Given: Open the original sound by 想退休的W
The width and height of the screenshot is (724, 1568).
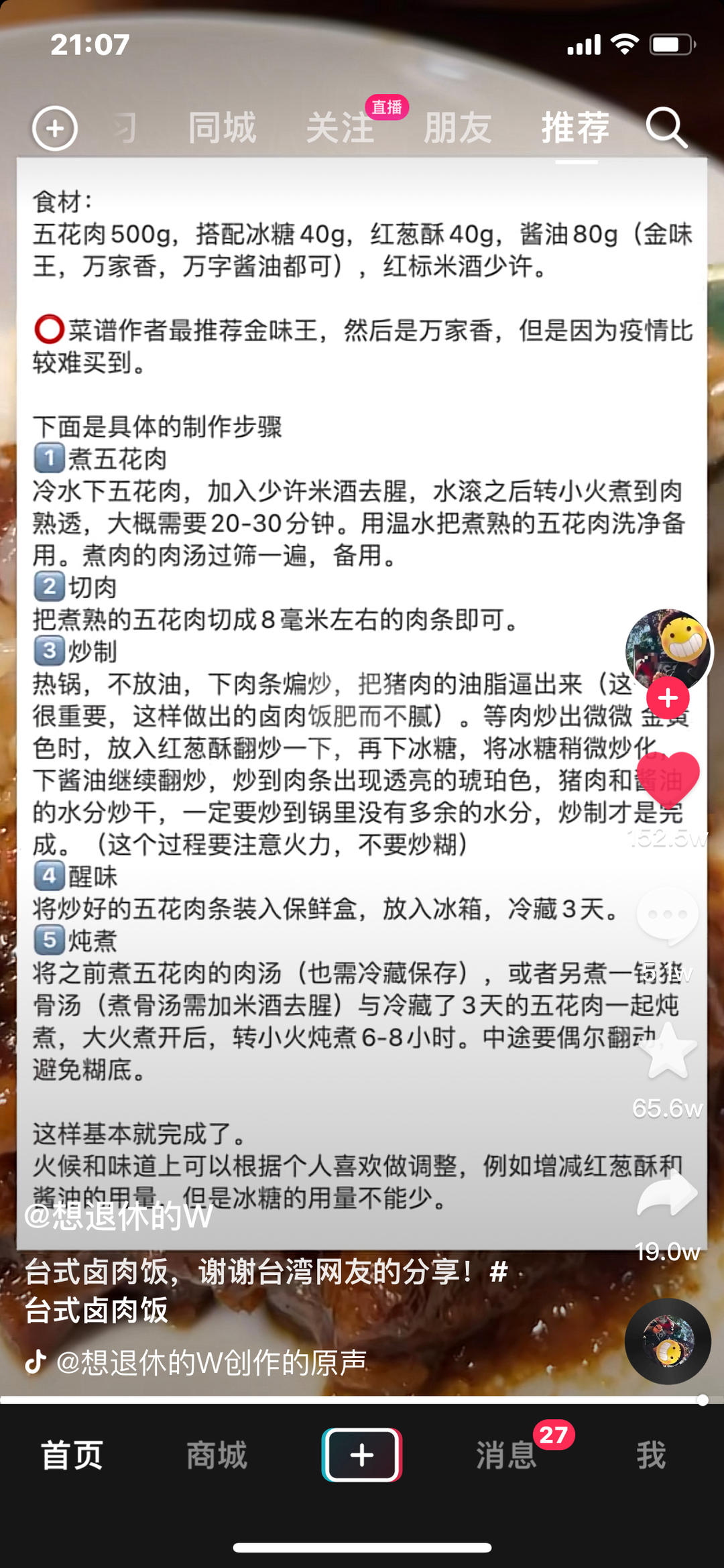Looking at the screenshot, I should point(211,1362).
